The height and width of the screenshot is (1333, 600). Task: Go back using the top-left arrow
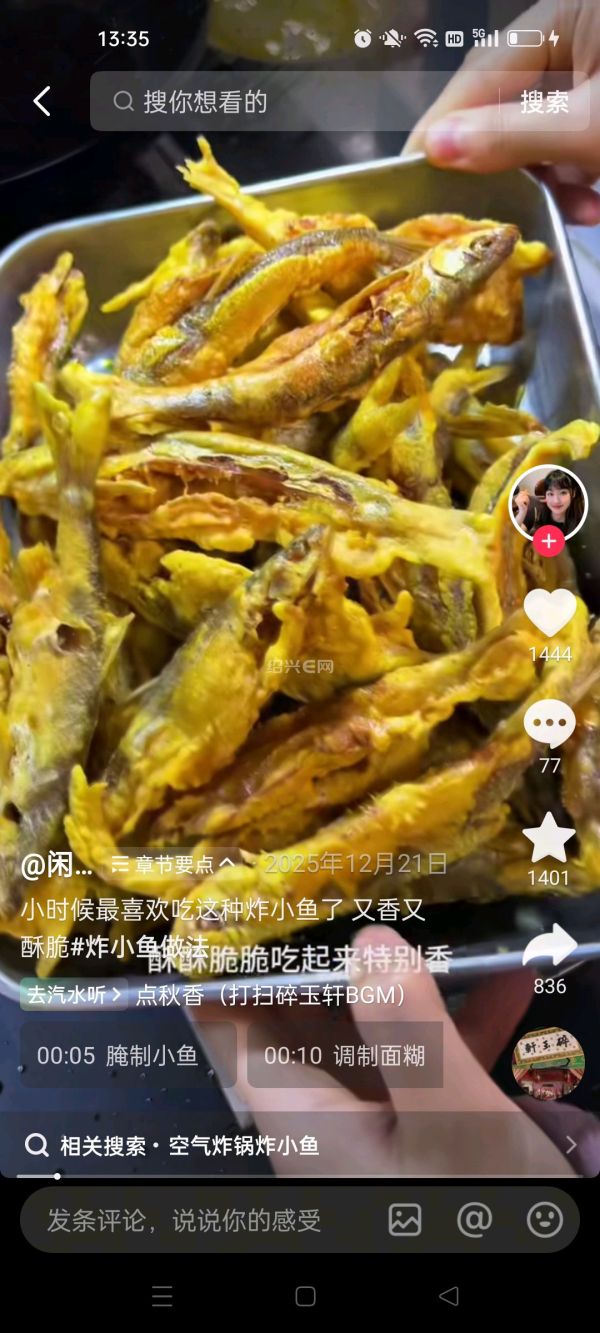click(x=42, y=101)
